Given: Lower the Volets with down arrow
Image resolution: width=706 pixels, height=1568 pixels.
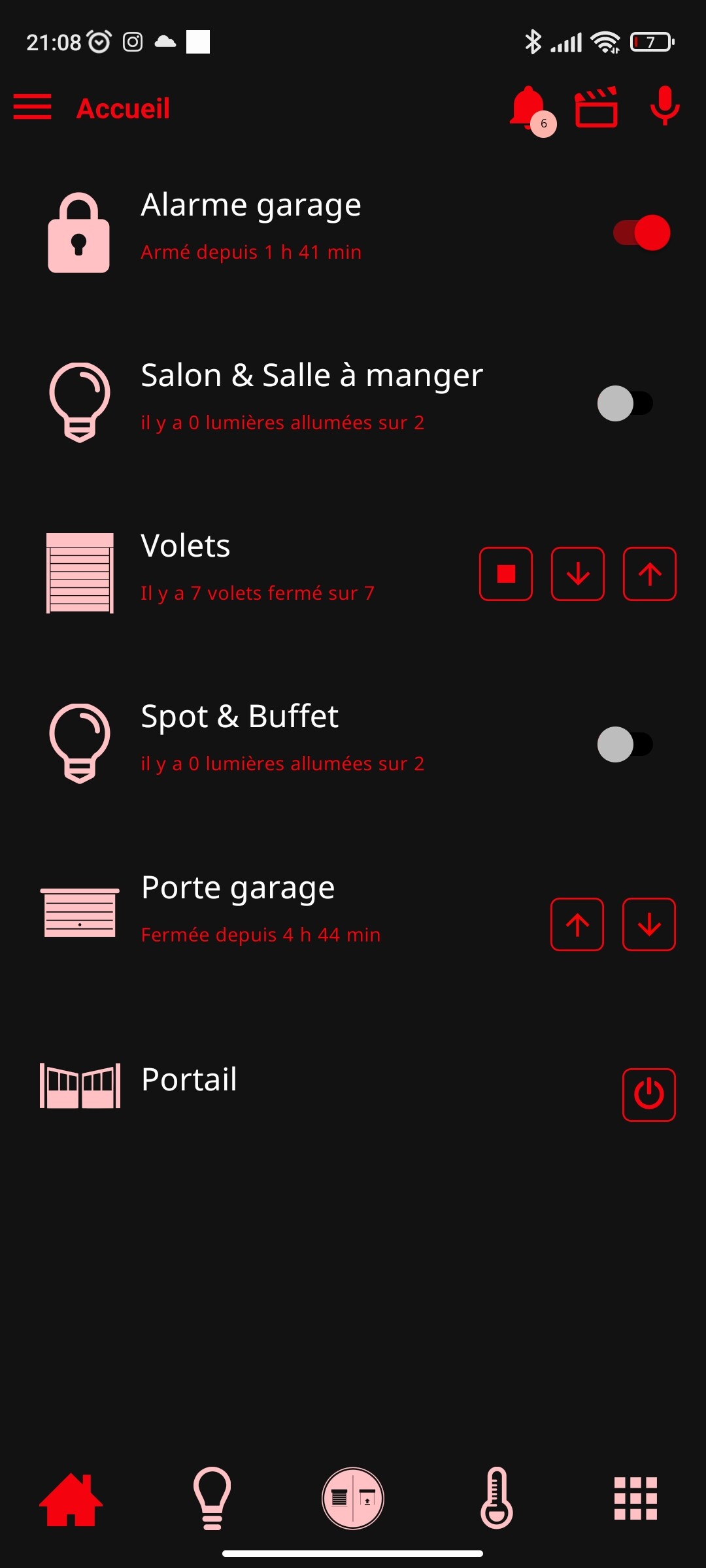Looking at the screenshot, I should (x=578, y=574).
